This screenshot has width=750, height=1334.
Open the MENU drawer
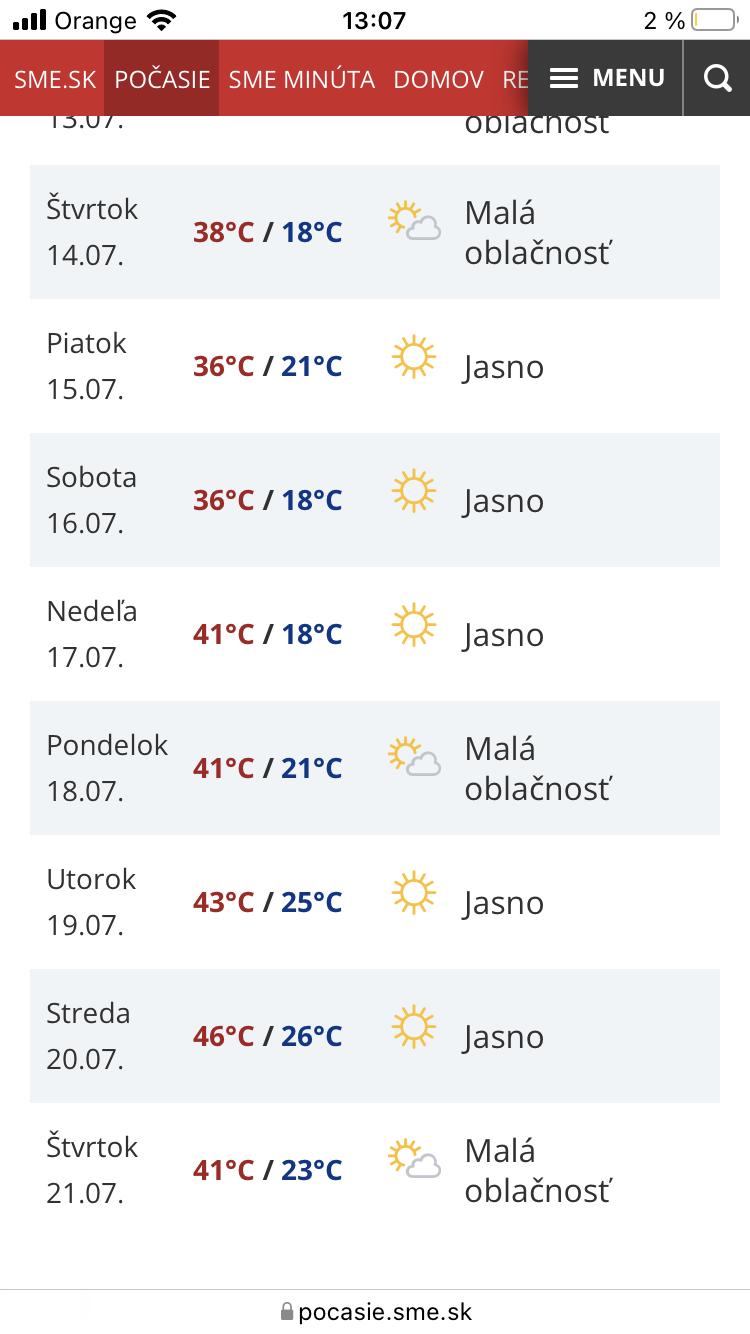606,78
